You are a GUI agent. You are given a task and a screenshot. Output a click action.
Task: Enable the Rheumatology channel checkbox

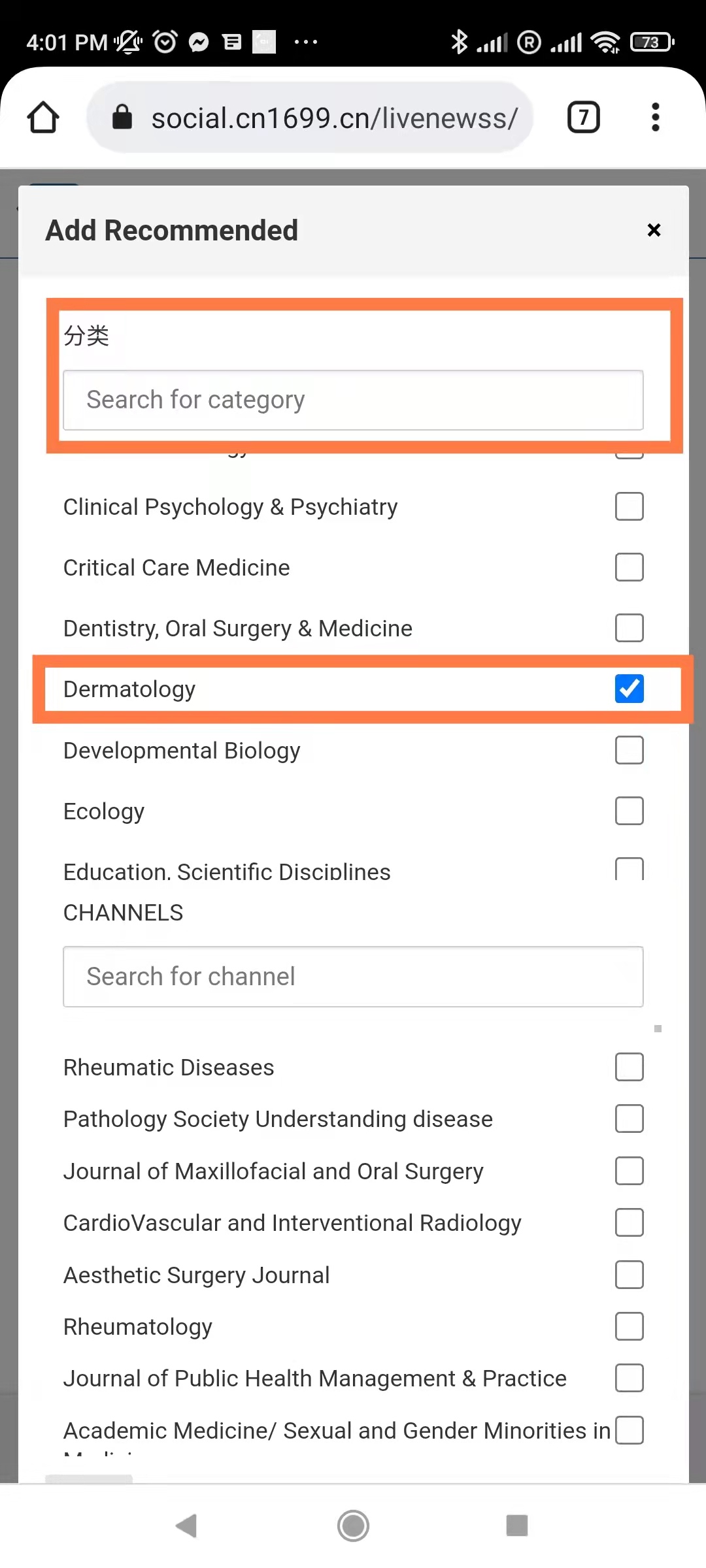629,1326
